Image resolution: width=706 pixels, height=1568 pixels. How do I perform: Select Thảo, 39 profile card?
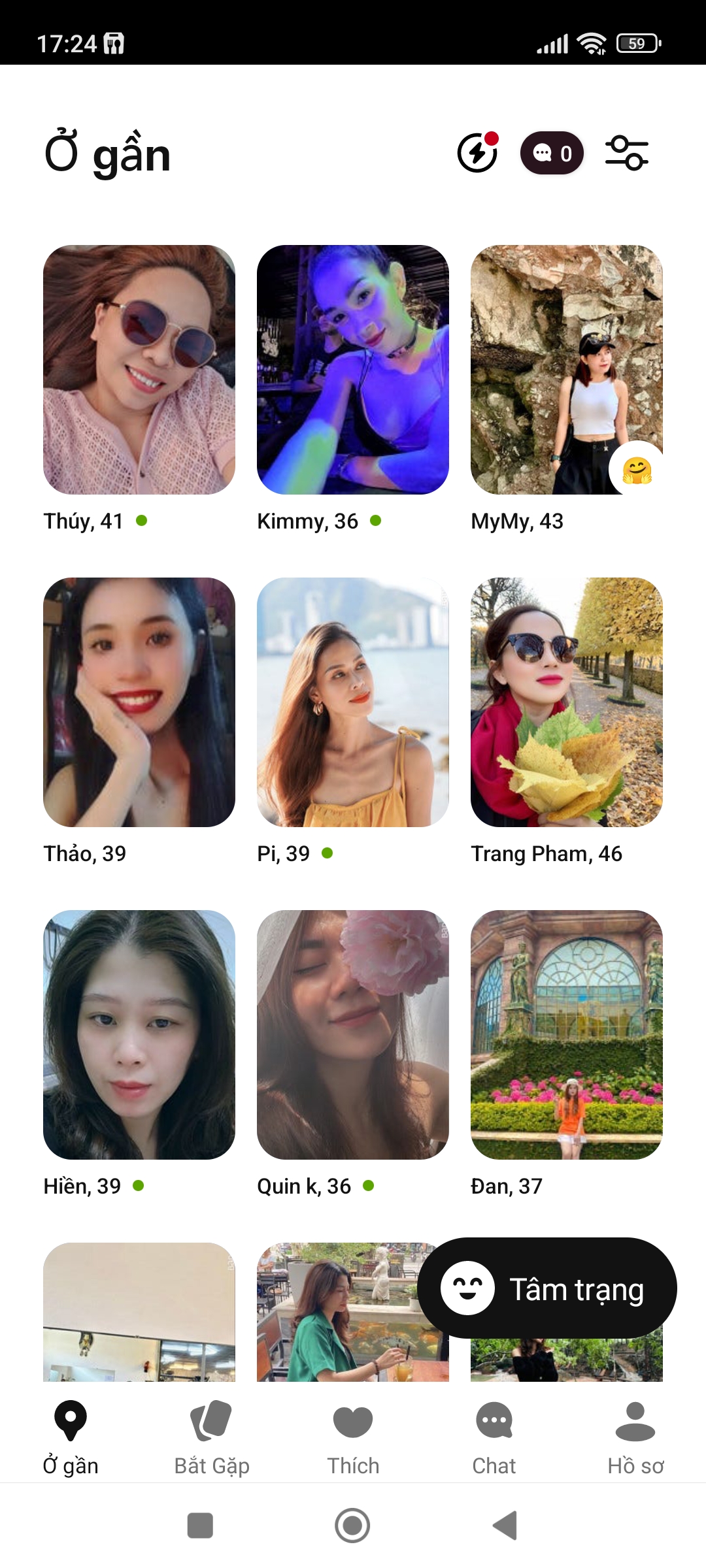(139, 702)
